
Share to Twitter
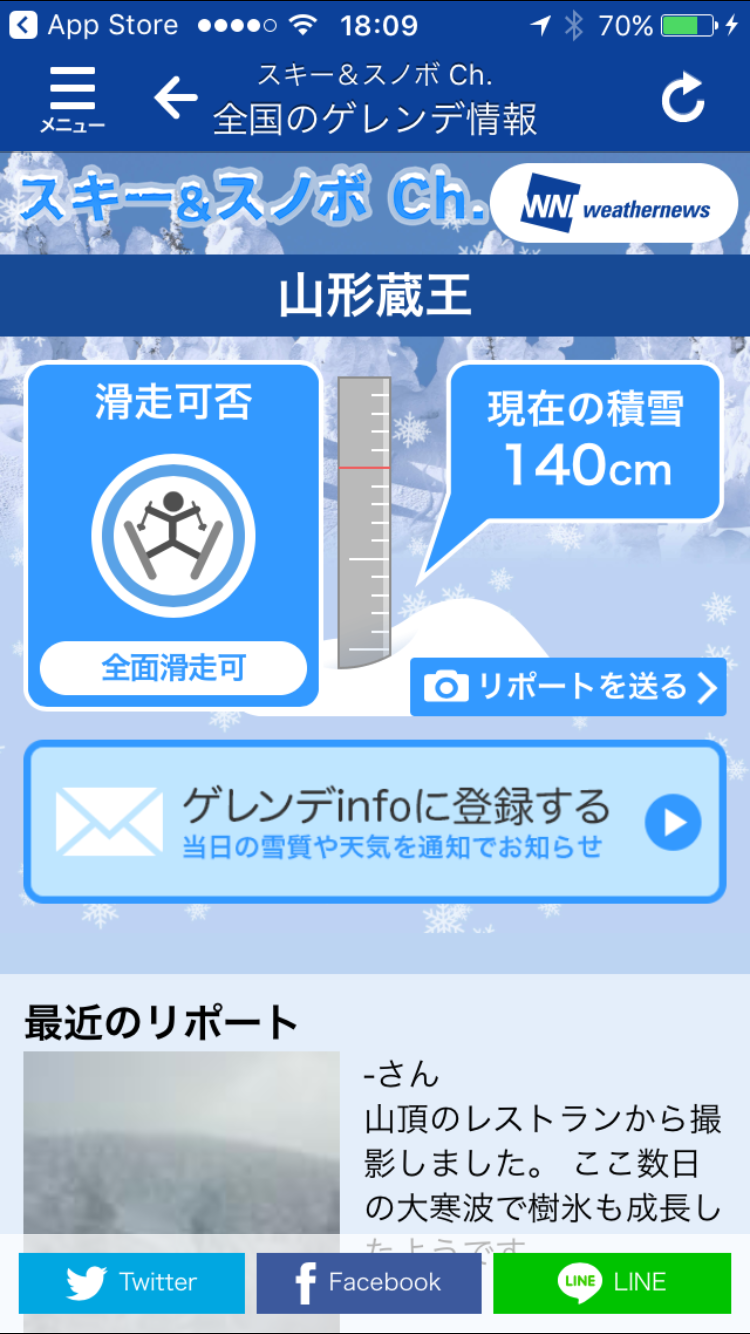click(x=132, y=1283)
